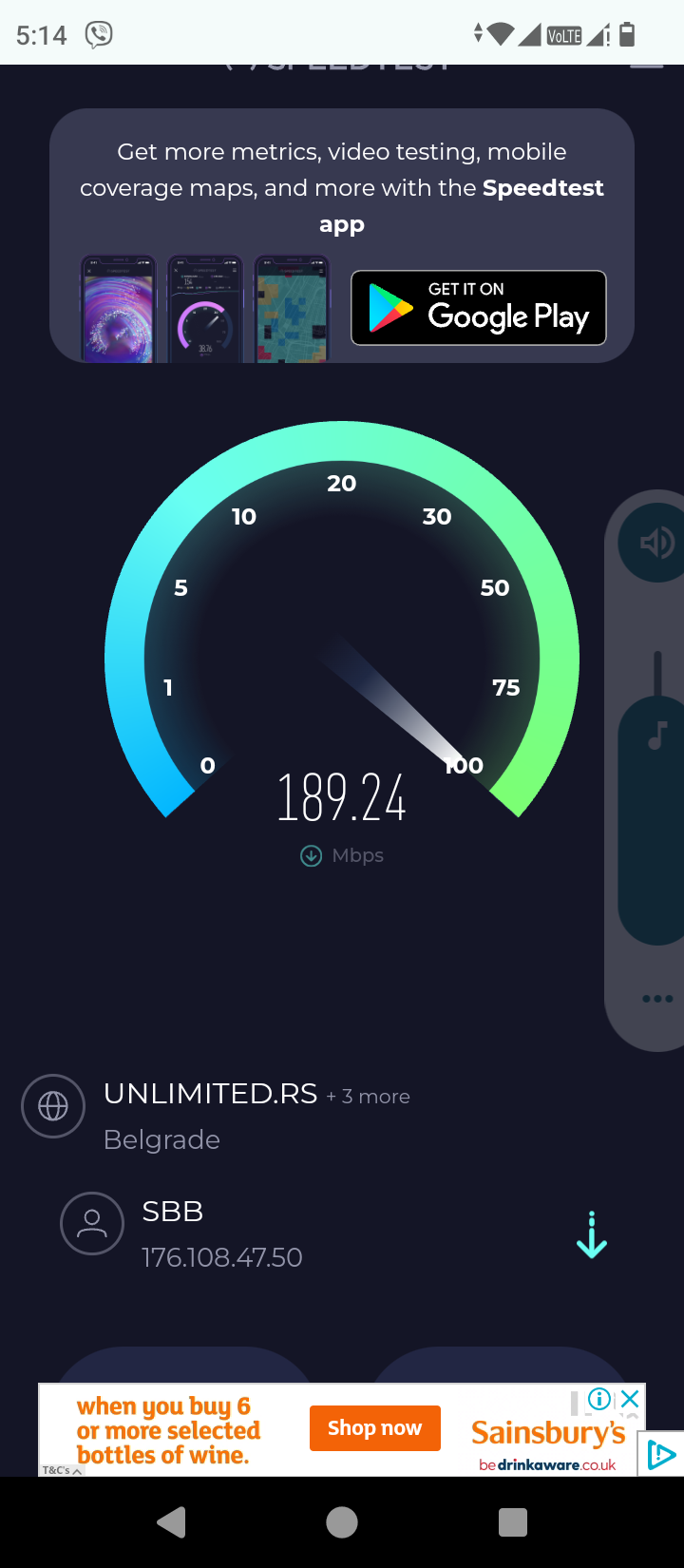684x1568 pixels.
Task: Close the Sainsbury's ad
Action: (630, 1399)
